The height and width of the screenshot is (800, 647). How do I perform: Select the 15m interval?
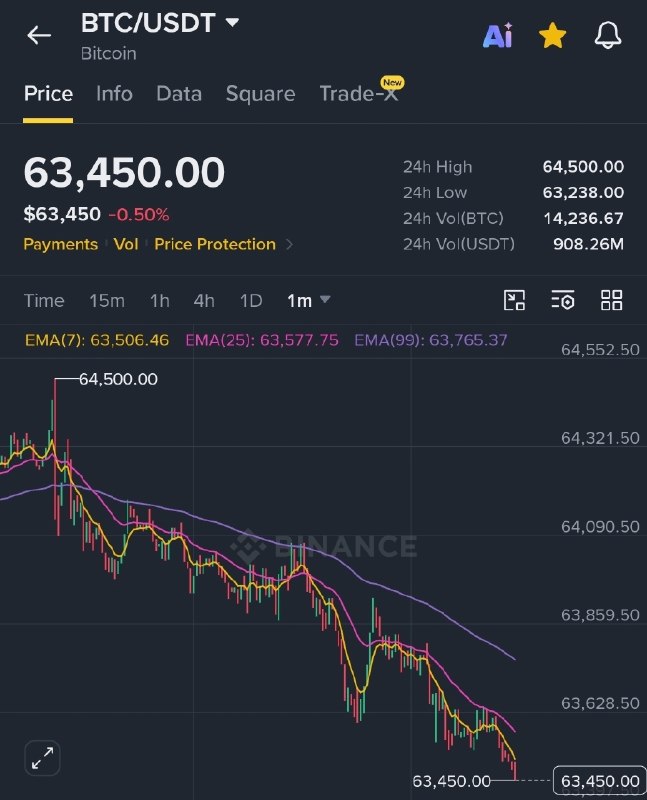(x=107, y=301)
